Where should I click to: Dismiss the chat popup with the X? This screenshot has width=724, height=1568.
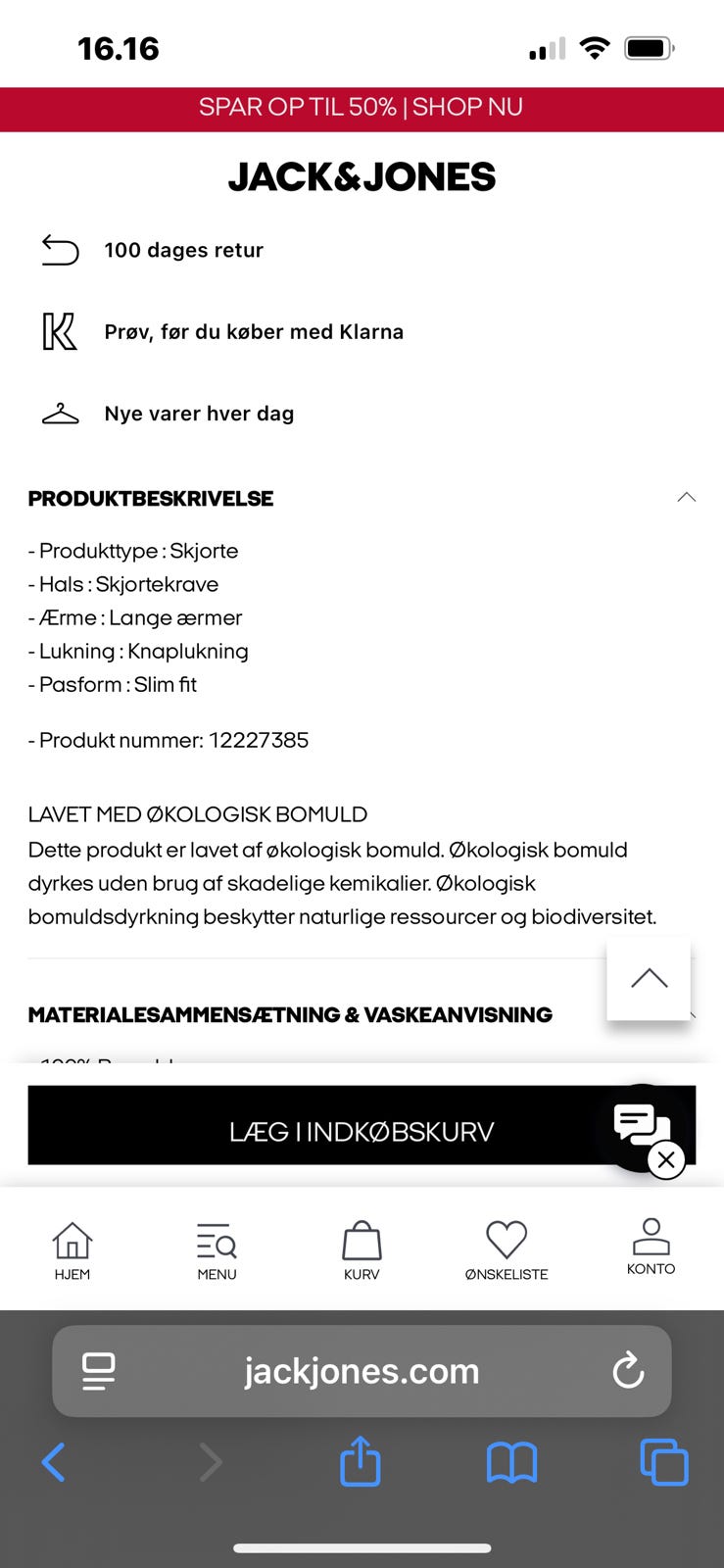pos(666,1159)
